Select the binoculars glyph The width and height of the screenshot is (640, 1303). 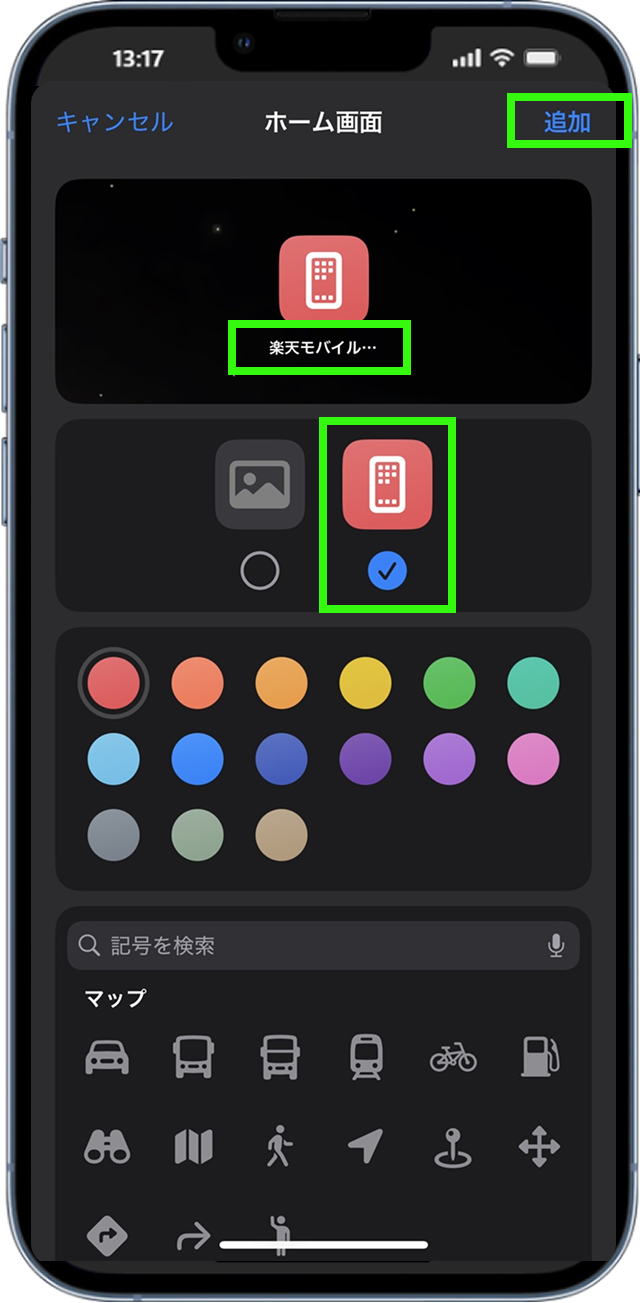pos(107,1148)
